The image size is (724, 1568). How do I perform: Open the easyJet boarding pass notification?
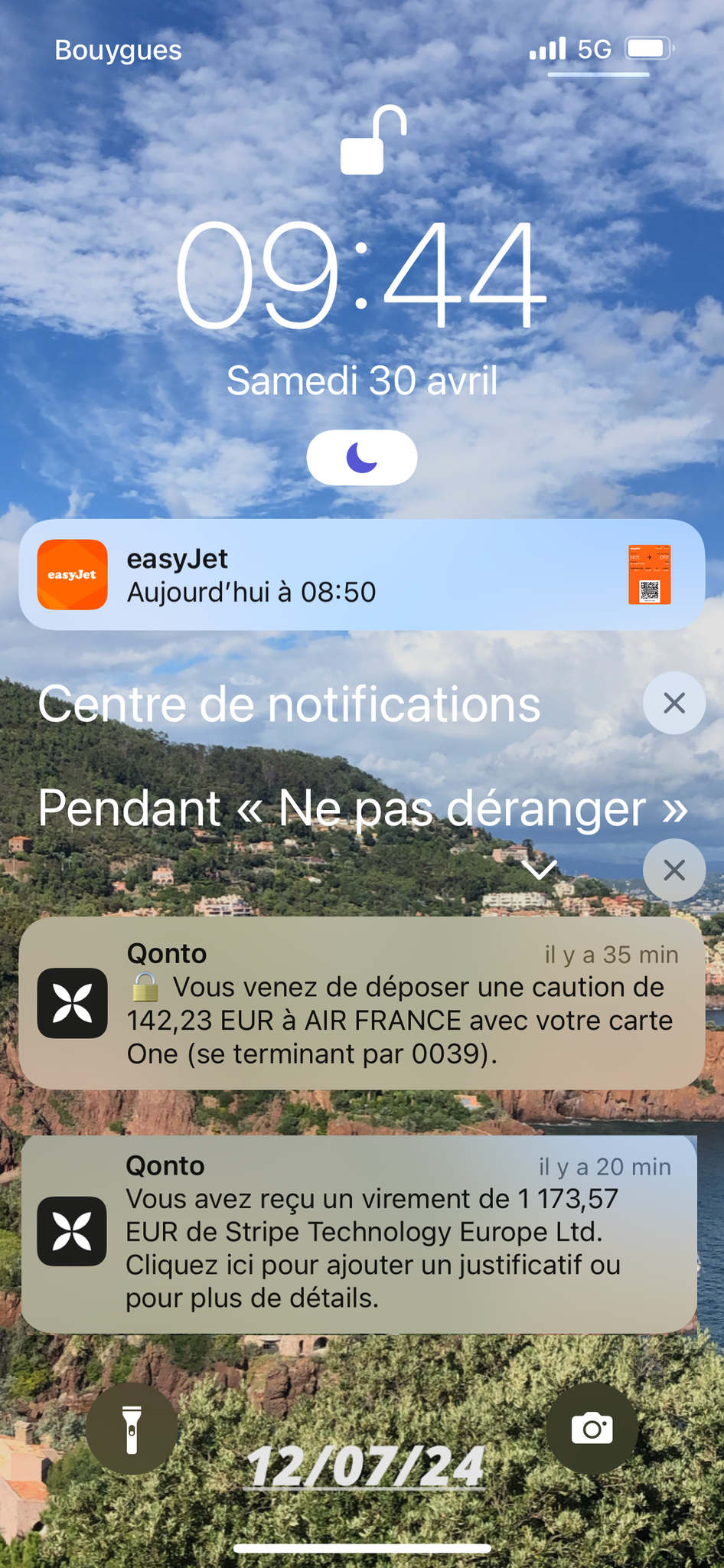361,575
